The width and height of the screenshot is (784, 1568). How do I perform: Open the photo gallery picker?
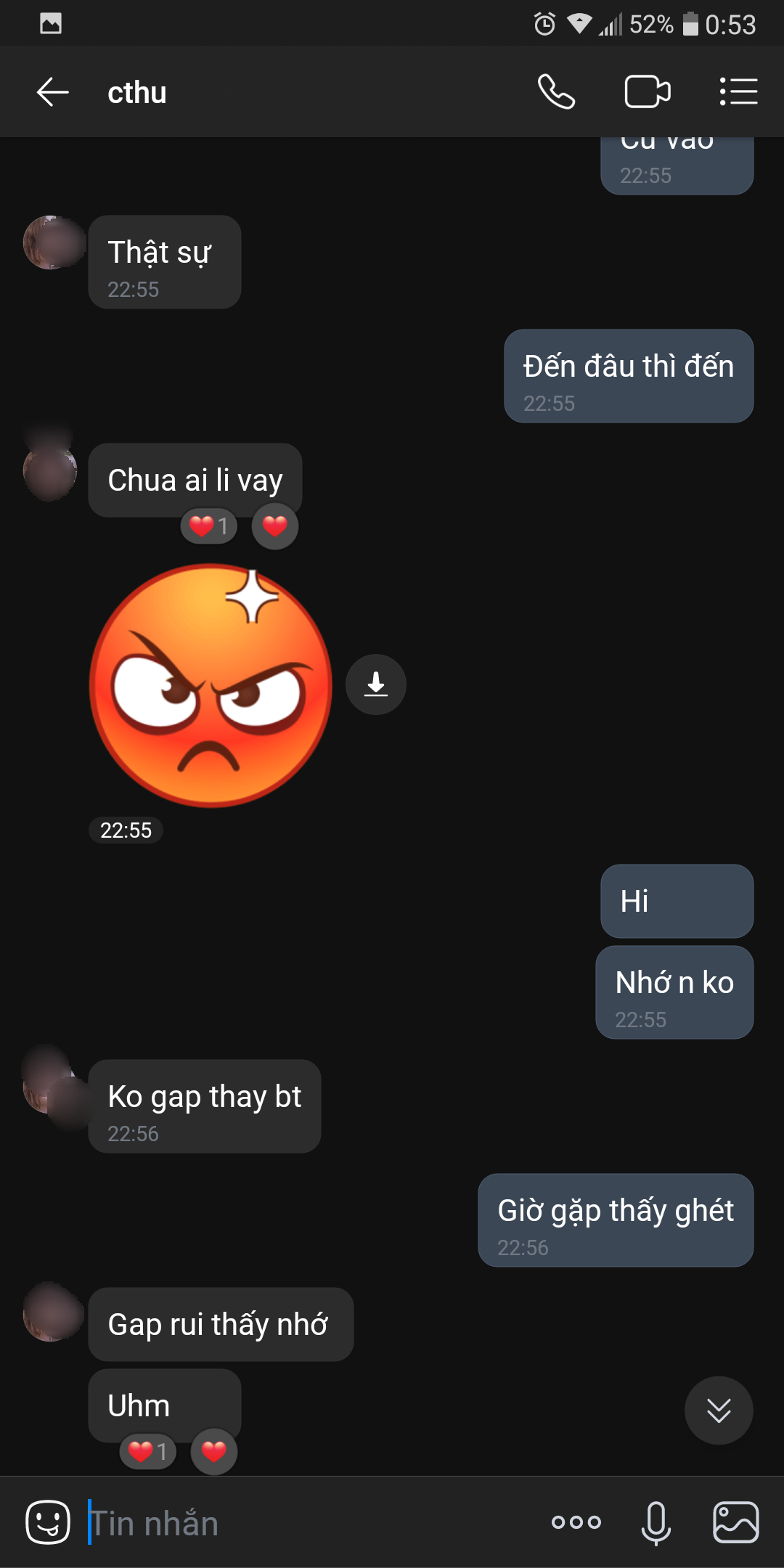tap(735, 1522)
